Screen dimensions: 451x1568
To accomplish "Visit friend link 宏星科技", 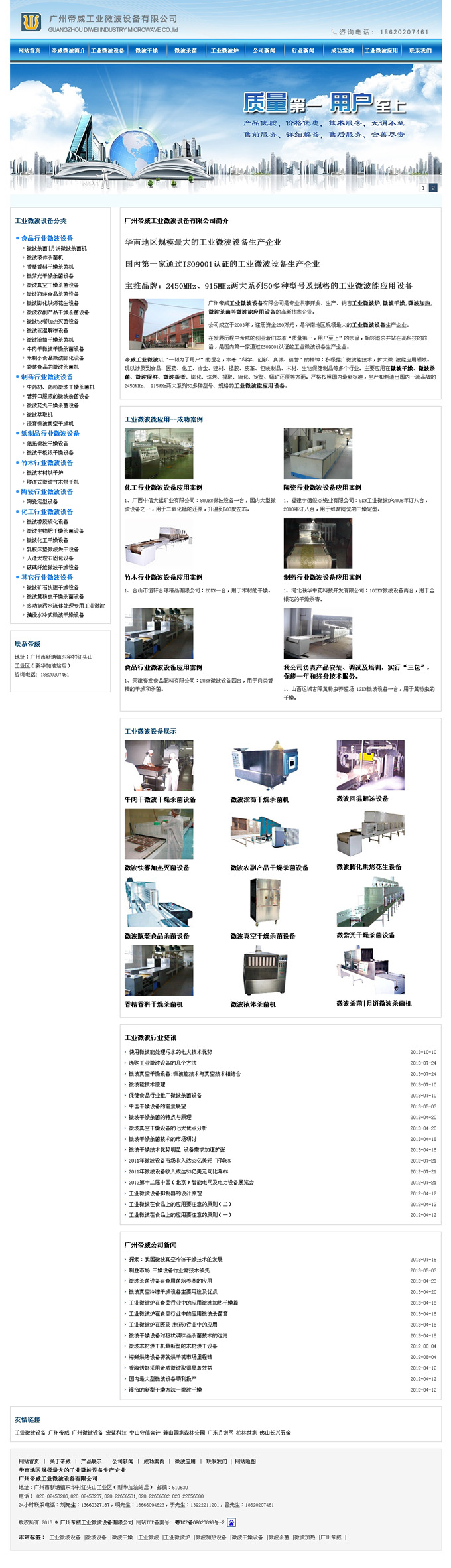I will 116,1433.
